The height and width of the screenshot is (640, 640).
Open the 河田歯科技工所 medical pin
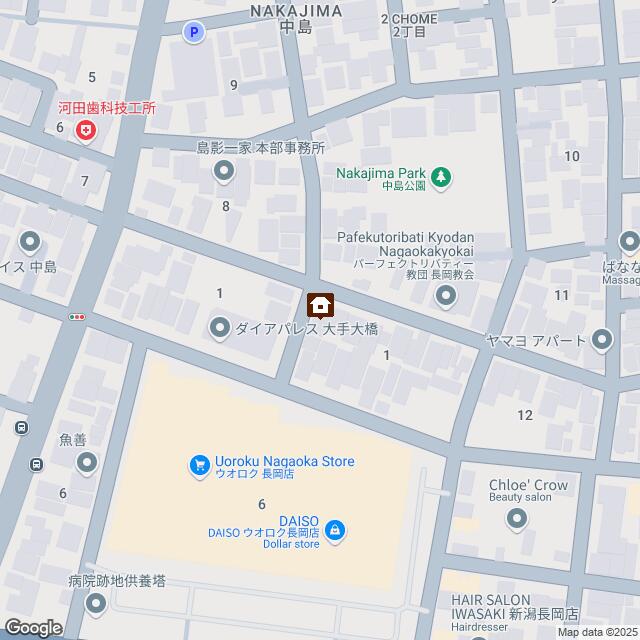86,130
